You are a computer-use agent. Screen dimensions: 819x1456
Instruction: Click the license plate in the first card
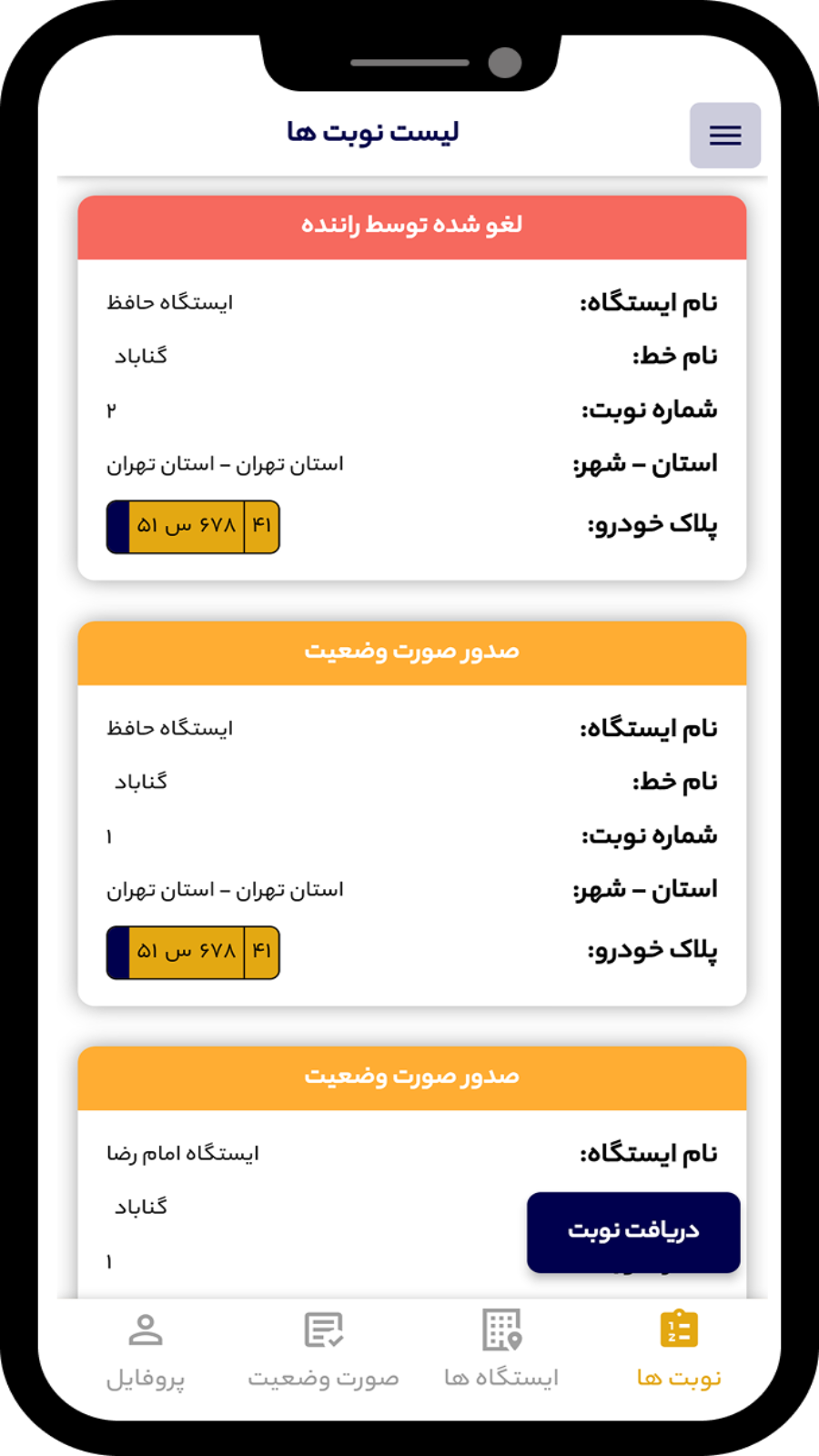point(192,526)
